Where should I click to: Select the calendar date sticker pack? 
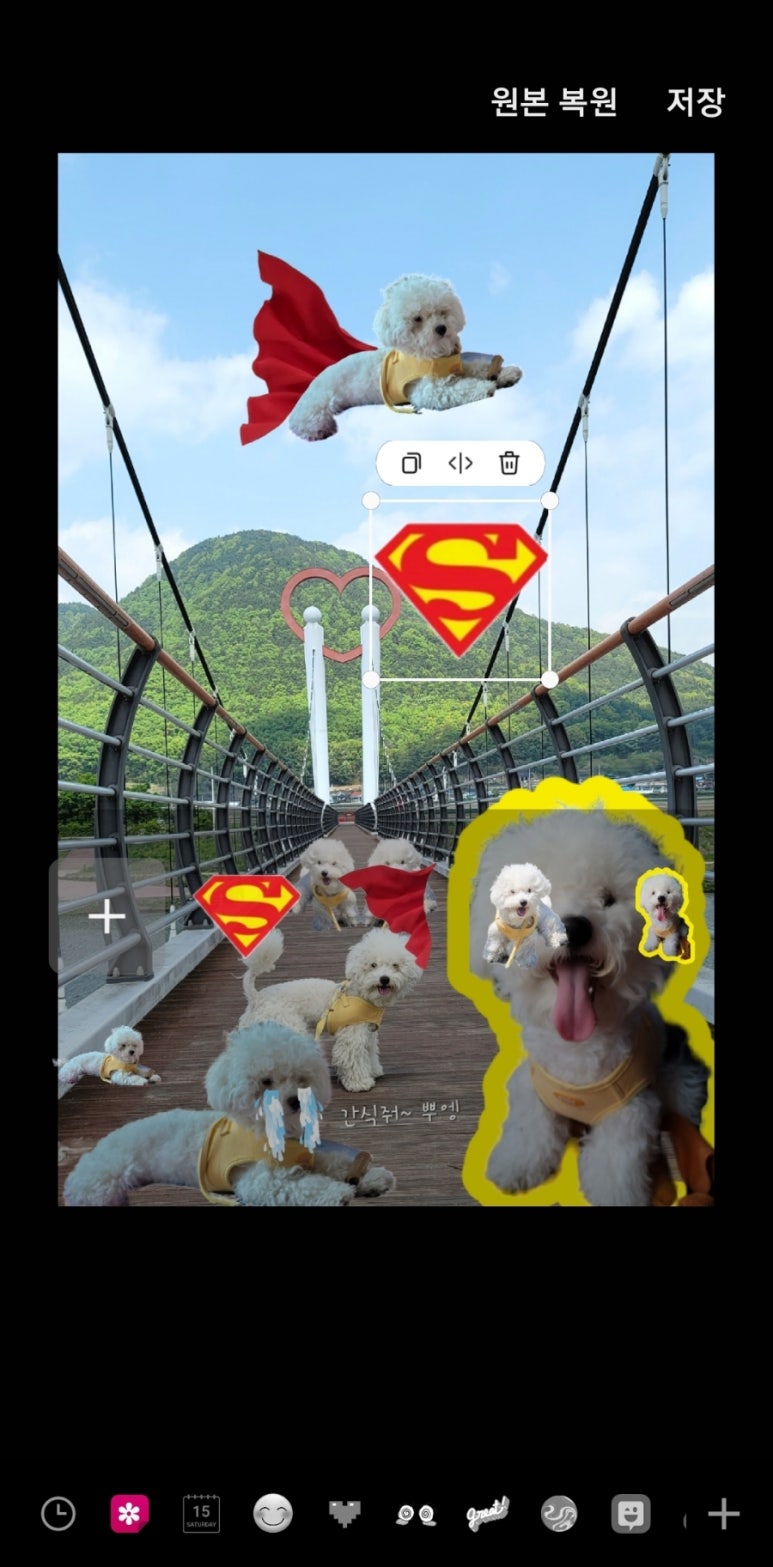(x=201, y=1514)
